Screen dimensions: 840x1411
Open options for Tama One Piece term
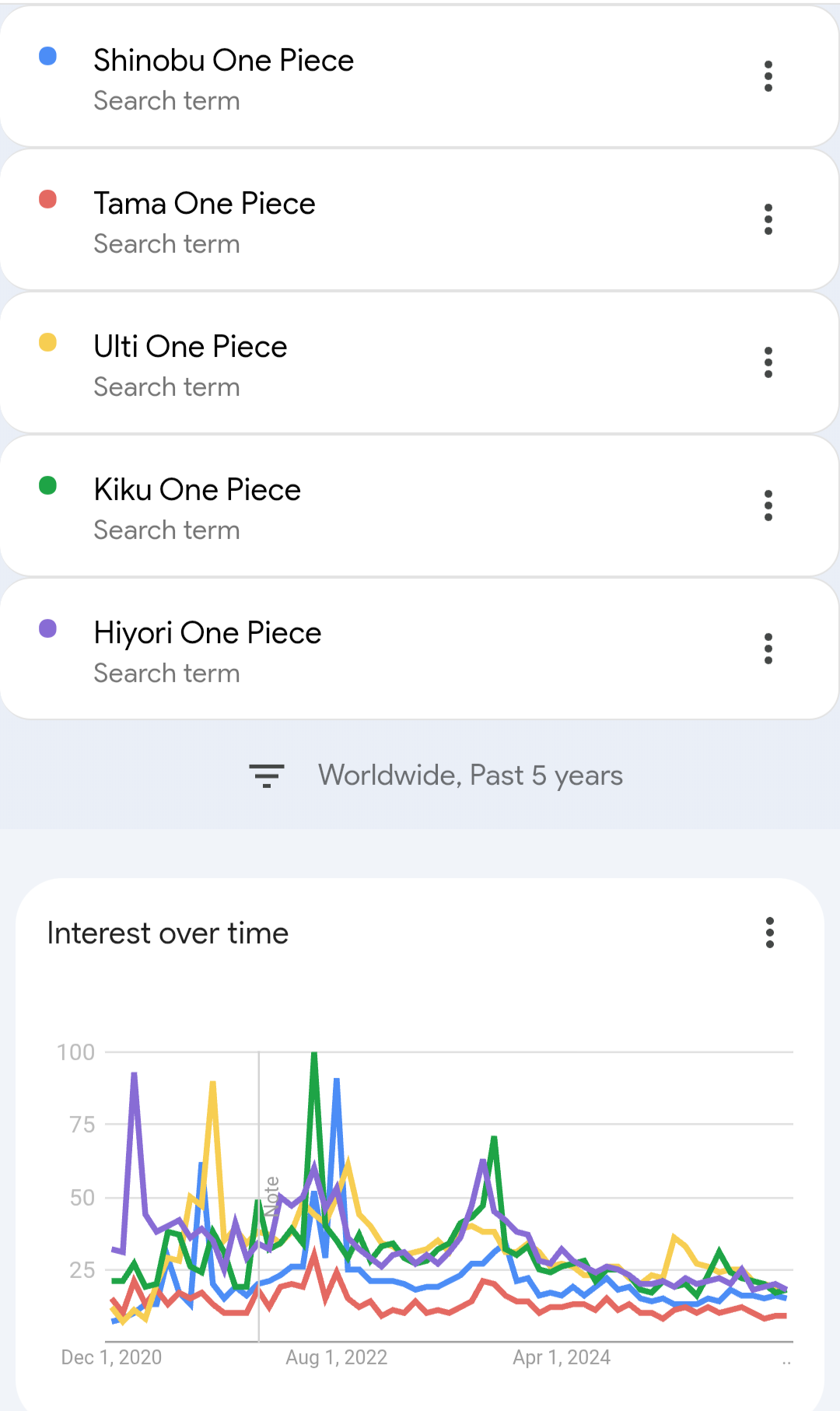click(x=768, y=219)
